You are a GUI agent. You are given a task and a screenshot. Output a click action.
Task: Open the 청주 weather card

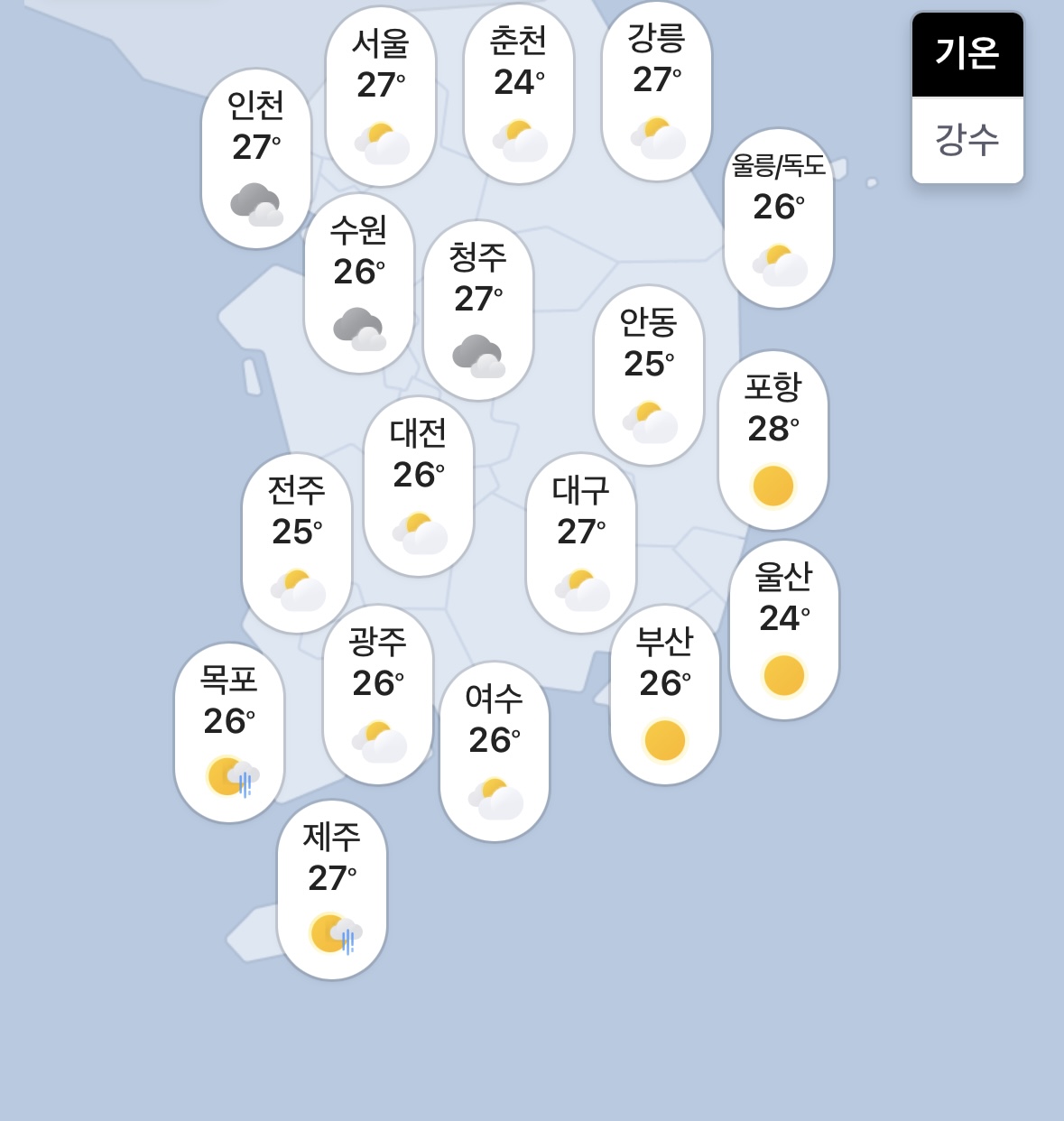tap(478, 310)
